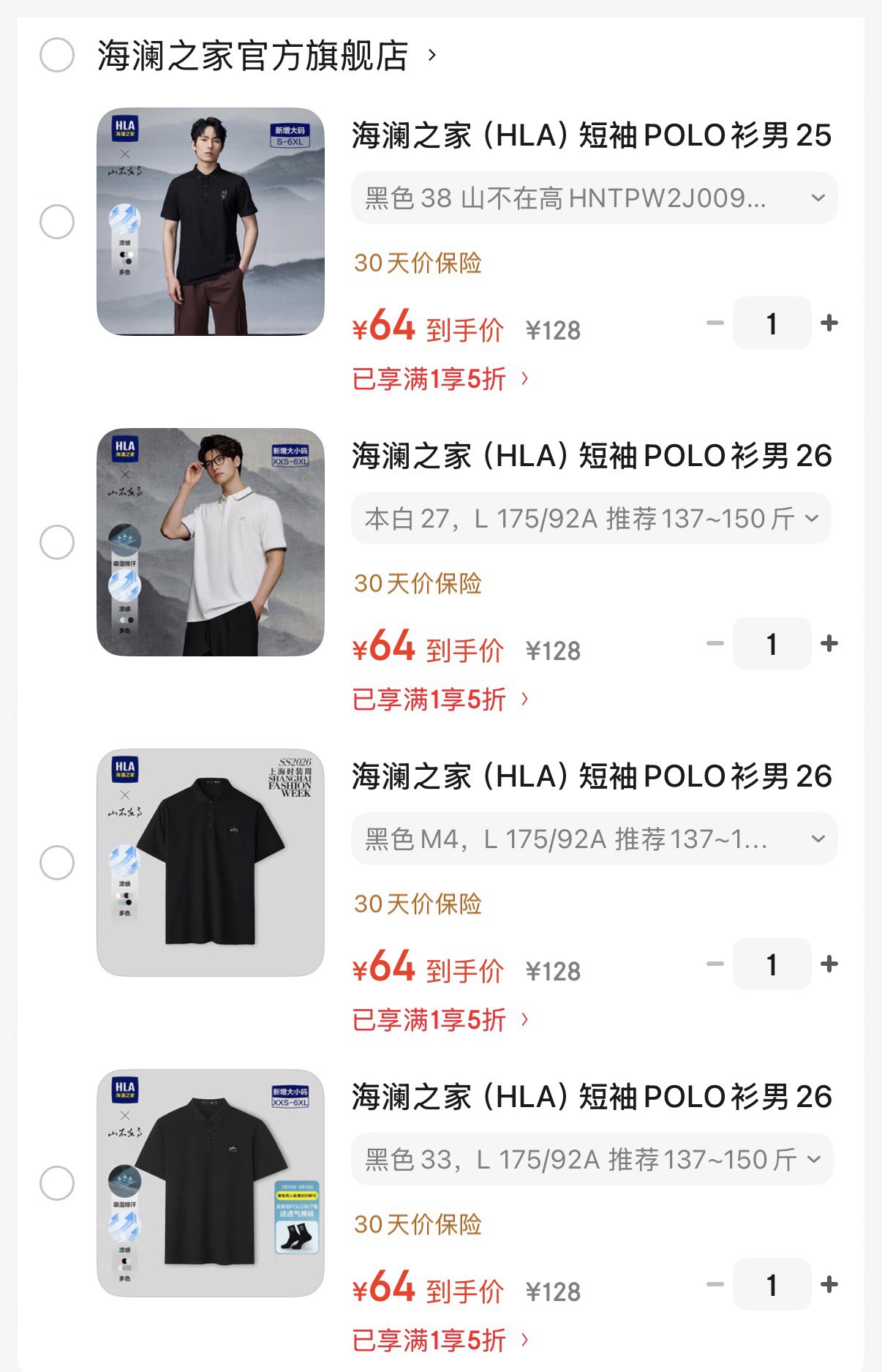This screenshot has width=882, height=1372.
Task: Tick the checkbox for the 黑色 33 polo
Action: [57, 1183]
